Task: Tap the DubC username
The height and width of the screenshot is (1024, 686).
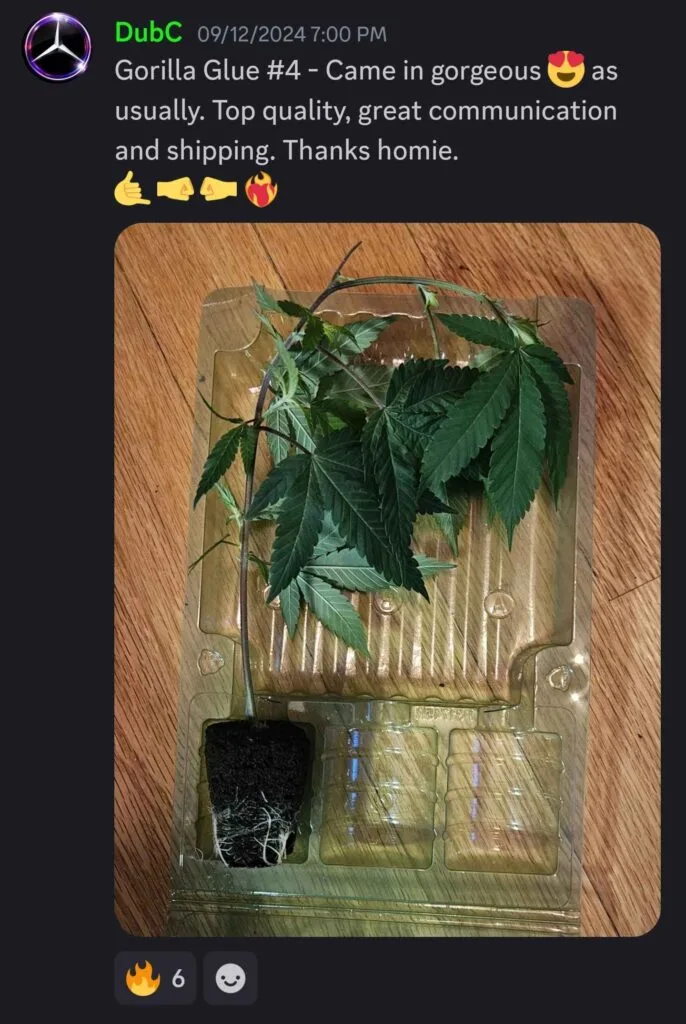Action: click(148, 32)
